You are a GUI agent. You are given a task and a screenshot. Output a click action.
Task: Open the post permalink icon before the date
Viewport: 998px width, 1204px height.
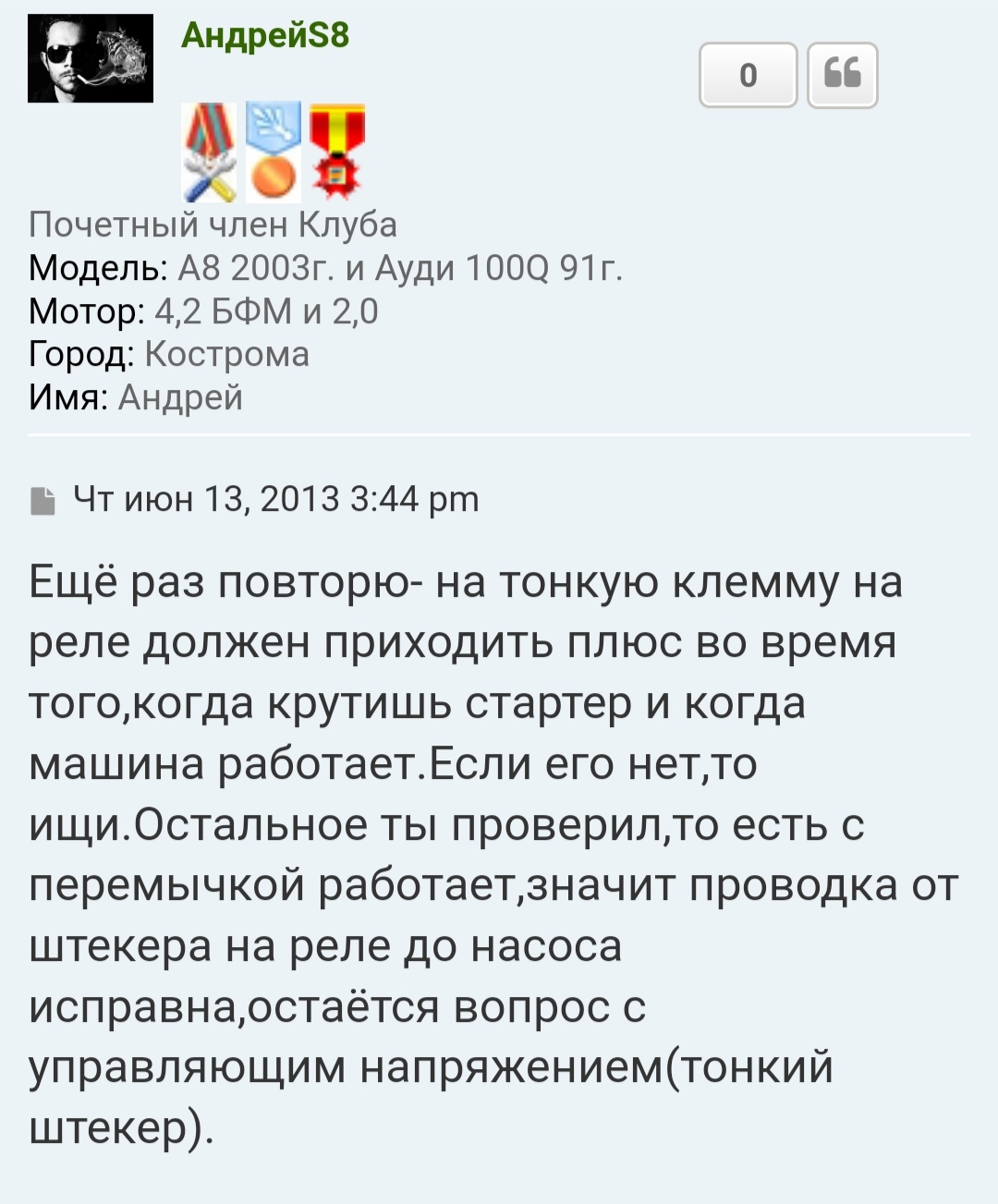[43, 500]
